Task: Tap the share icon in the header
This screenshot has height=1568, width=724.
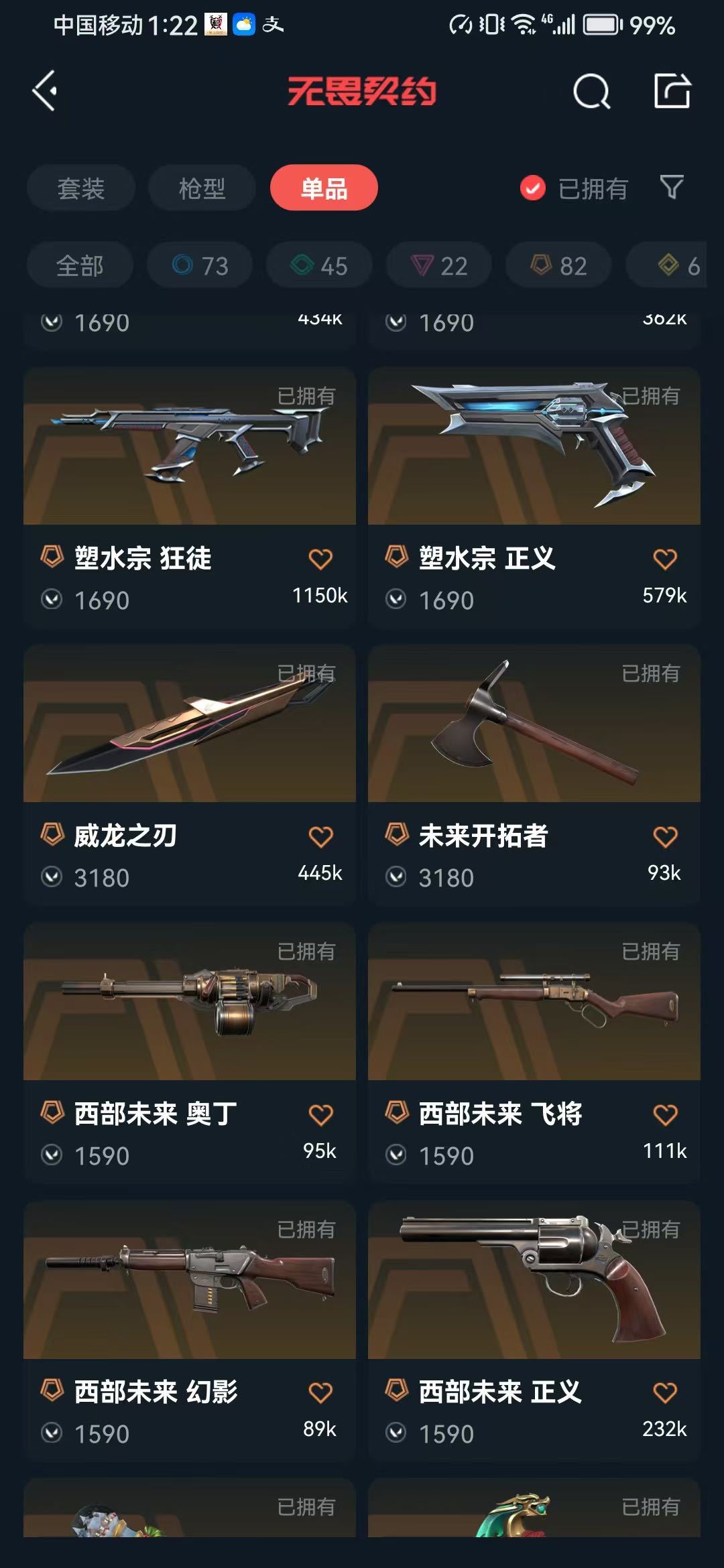Action: tap(672, 90)
